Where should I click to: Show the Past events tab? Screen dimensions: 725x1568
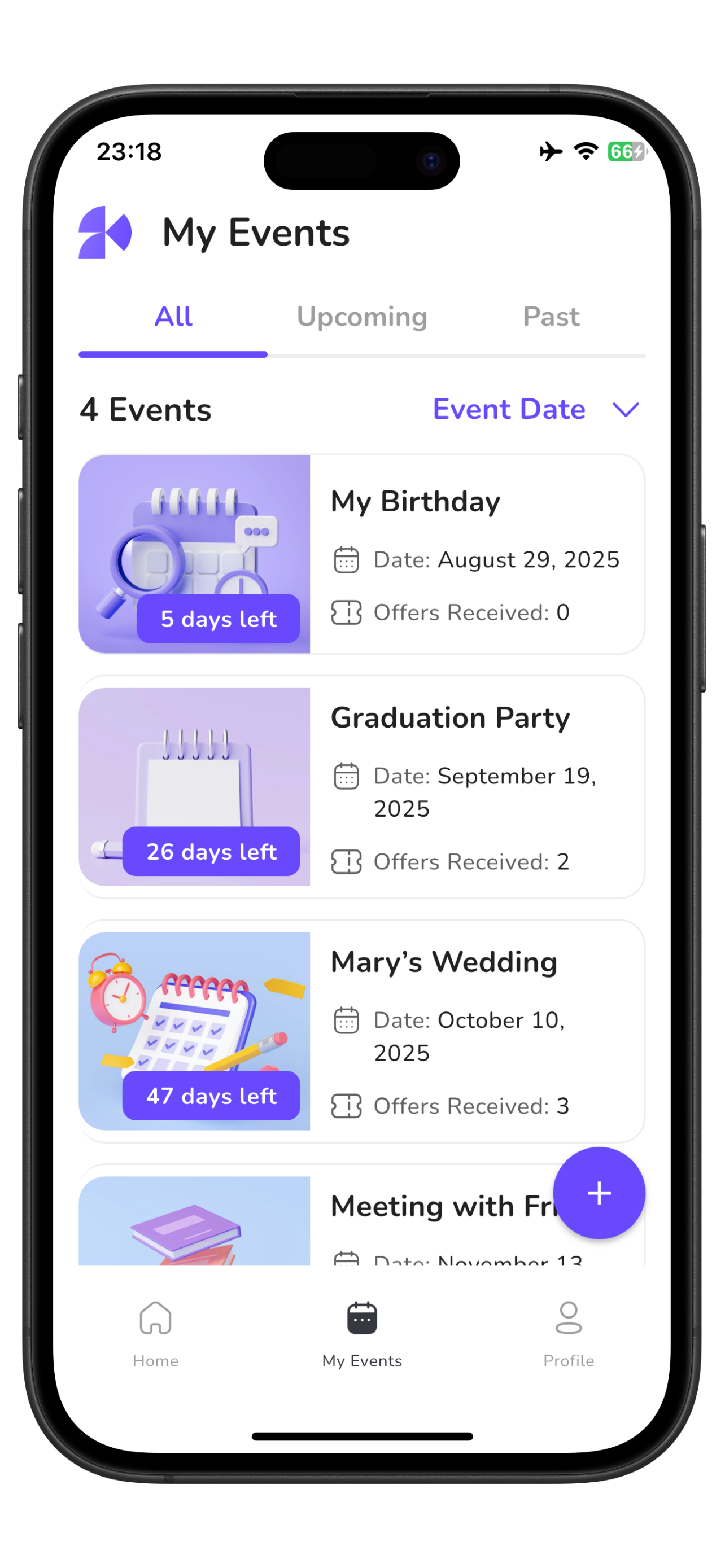(x=551, y=317)
